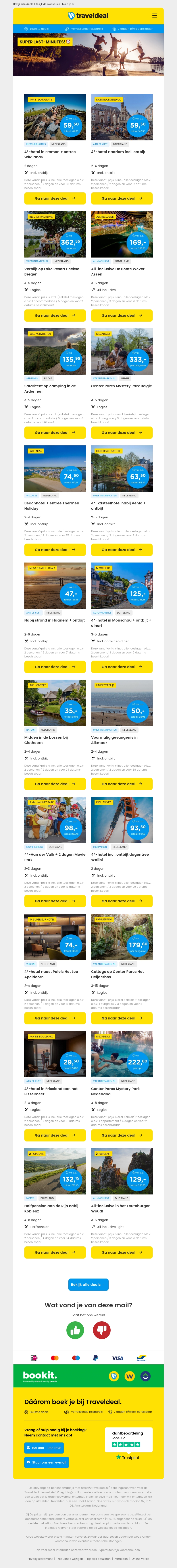View the Monschau hotel deal
This screenshot has width=177, height=1568.
[x=121, y=667]
